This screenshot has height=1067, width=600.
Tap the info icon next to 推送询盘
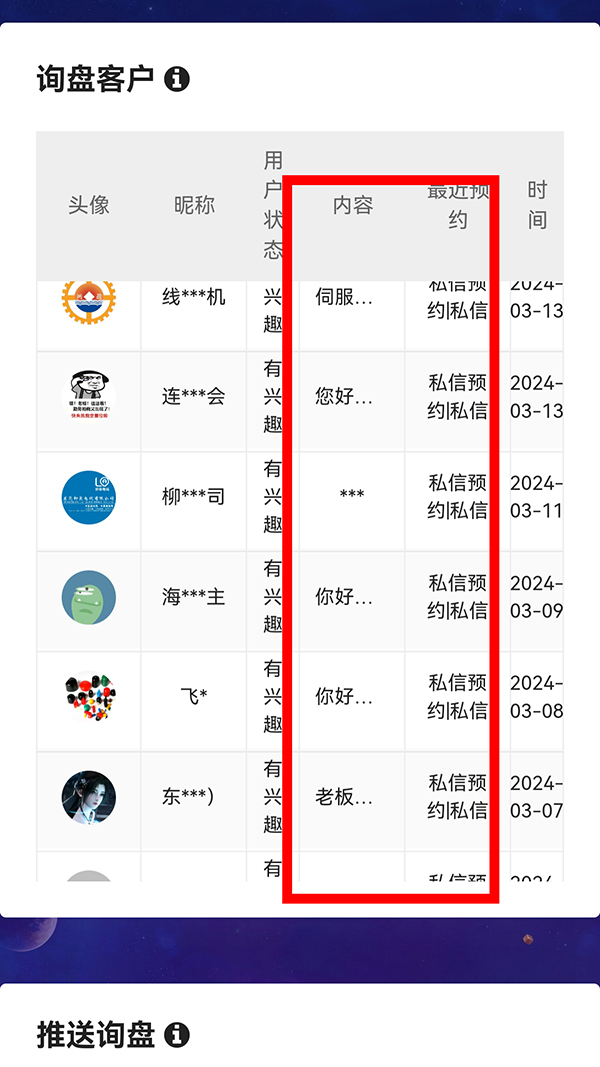coord(177,1034)
